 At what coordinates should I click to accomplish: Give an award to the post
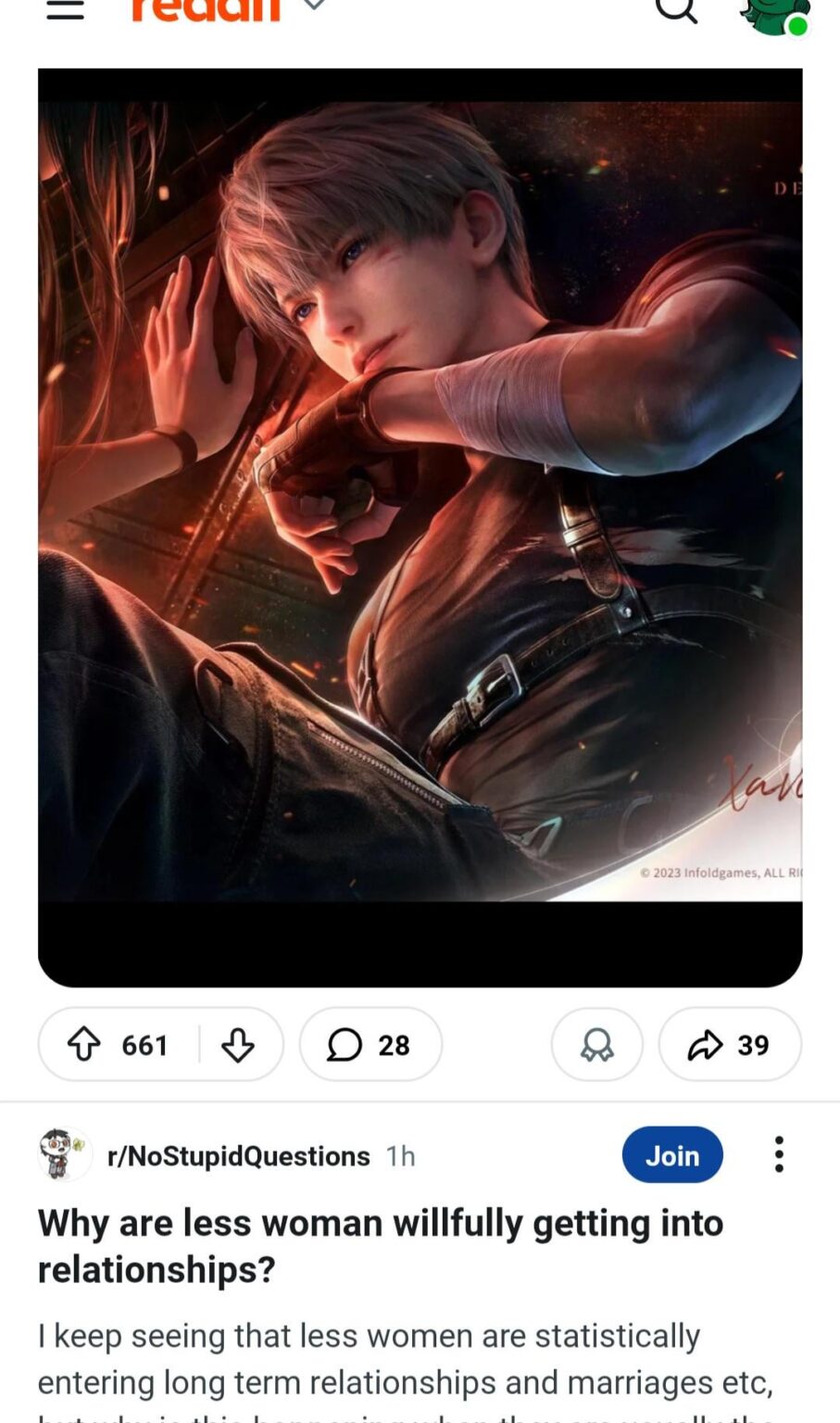tap(597, 1045)
